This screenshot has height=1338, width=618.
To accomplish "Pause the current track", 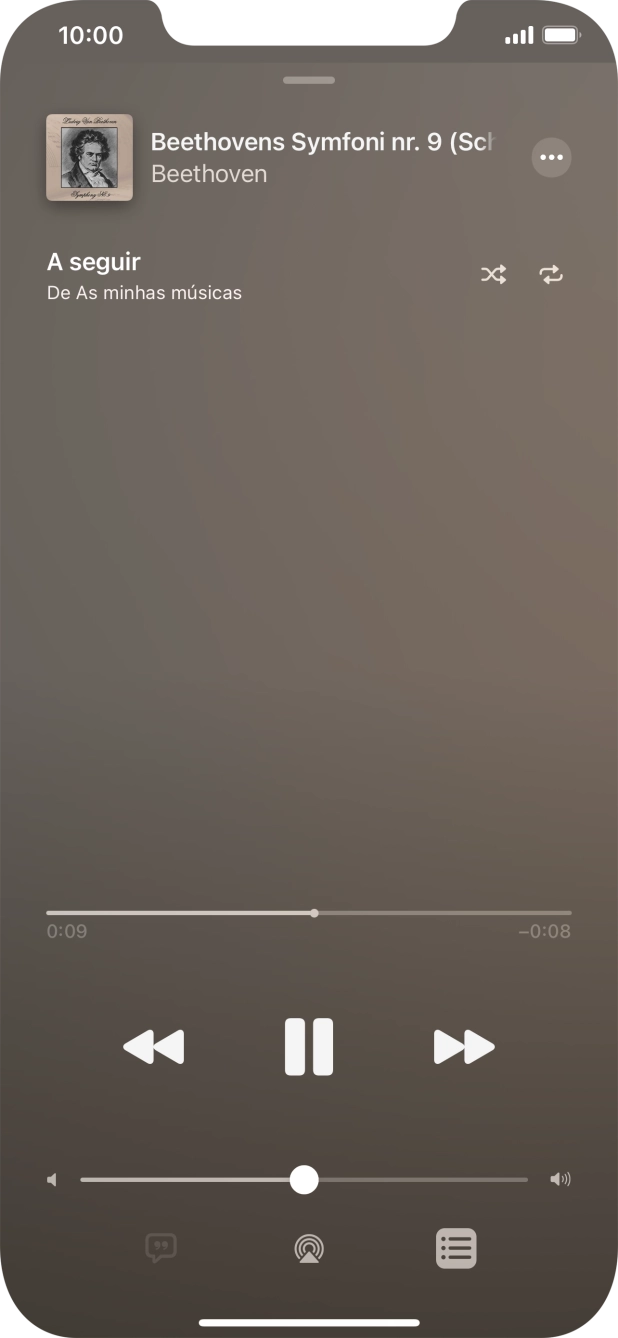I will 309,1047.
